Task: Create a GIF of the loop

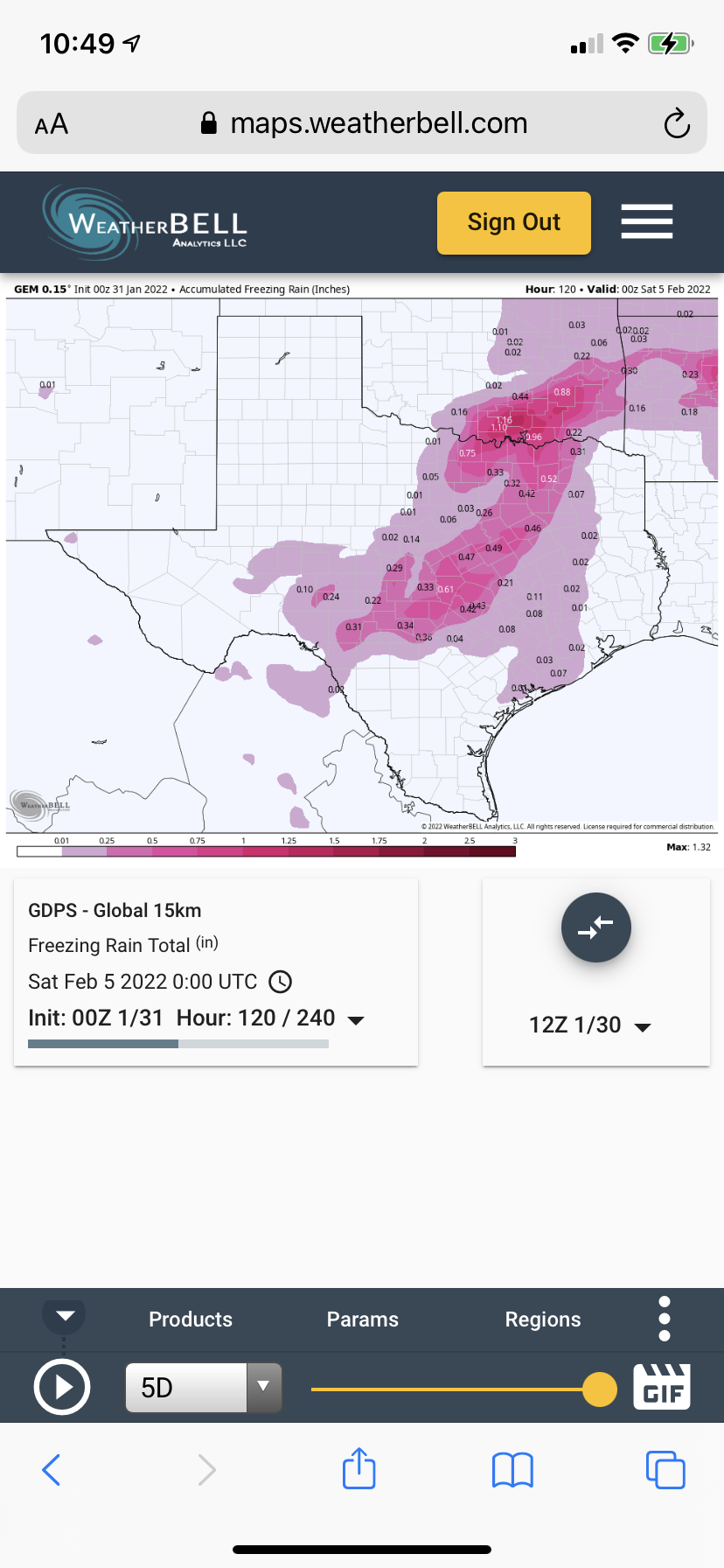Action: 662,1387
